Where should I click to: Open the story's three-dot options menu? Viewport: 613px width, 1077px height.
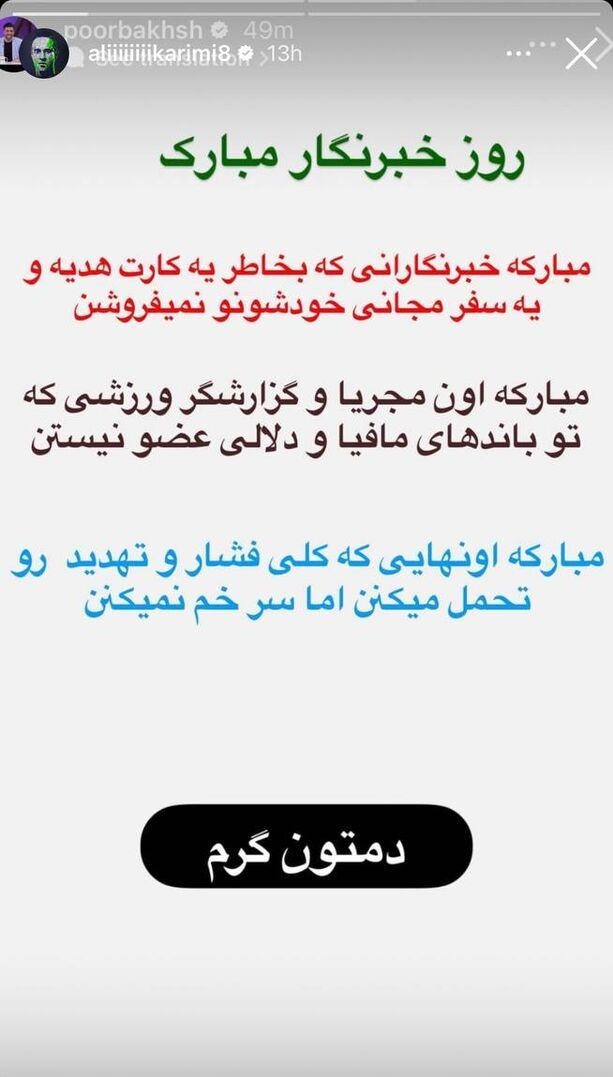(x=518, y=54)
